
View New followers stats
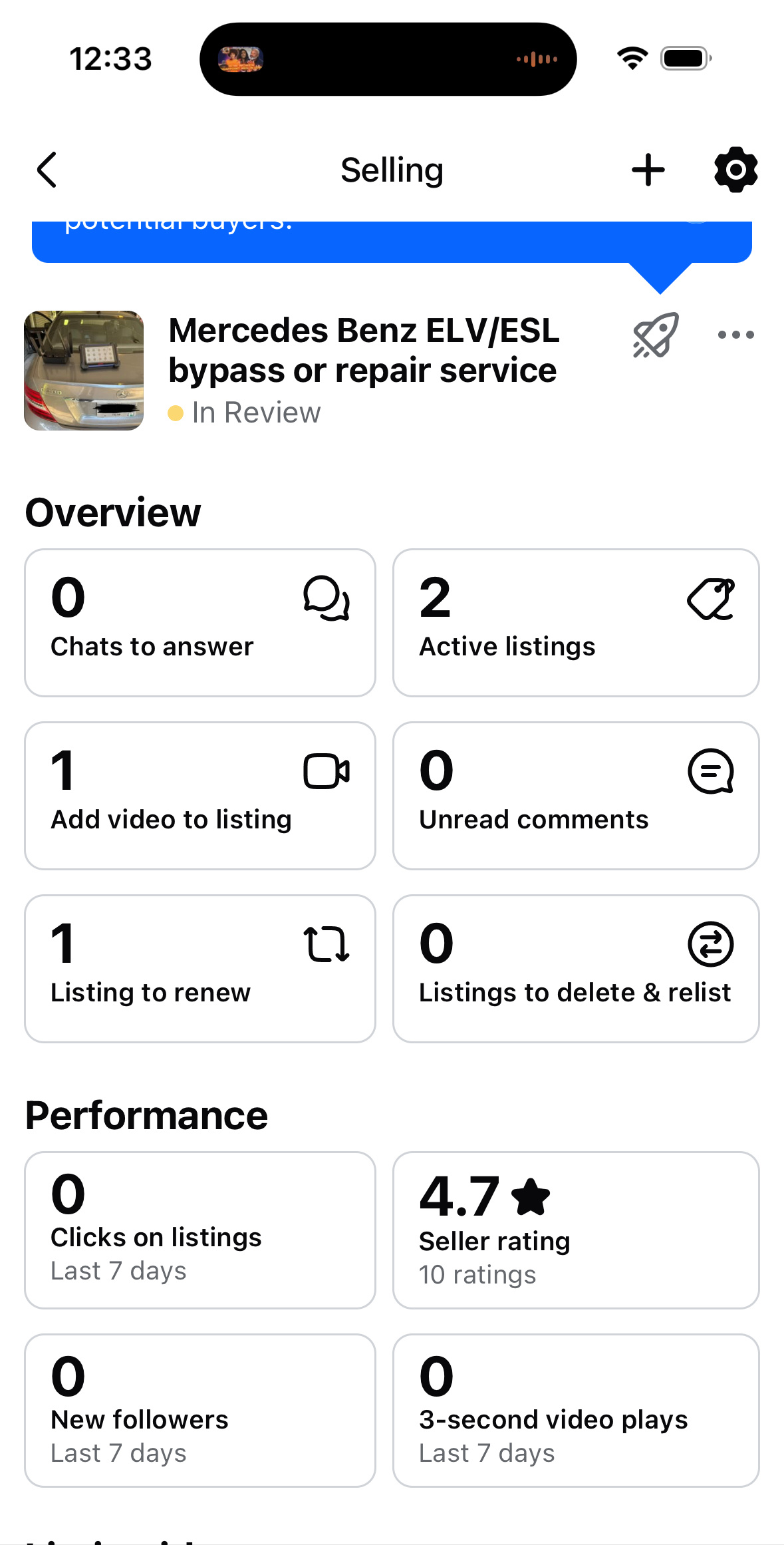[200, 1411]
